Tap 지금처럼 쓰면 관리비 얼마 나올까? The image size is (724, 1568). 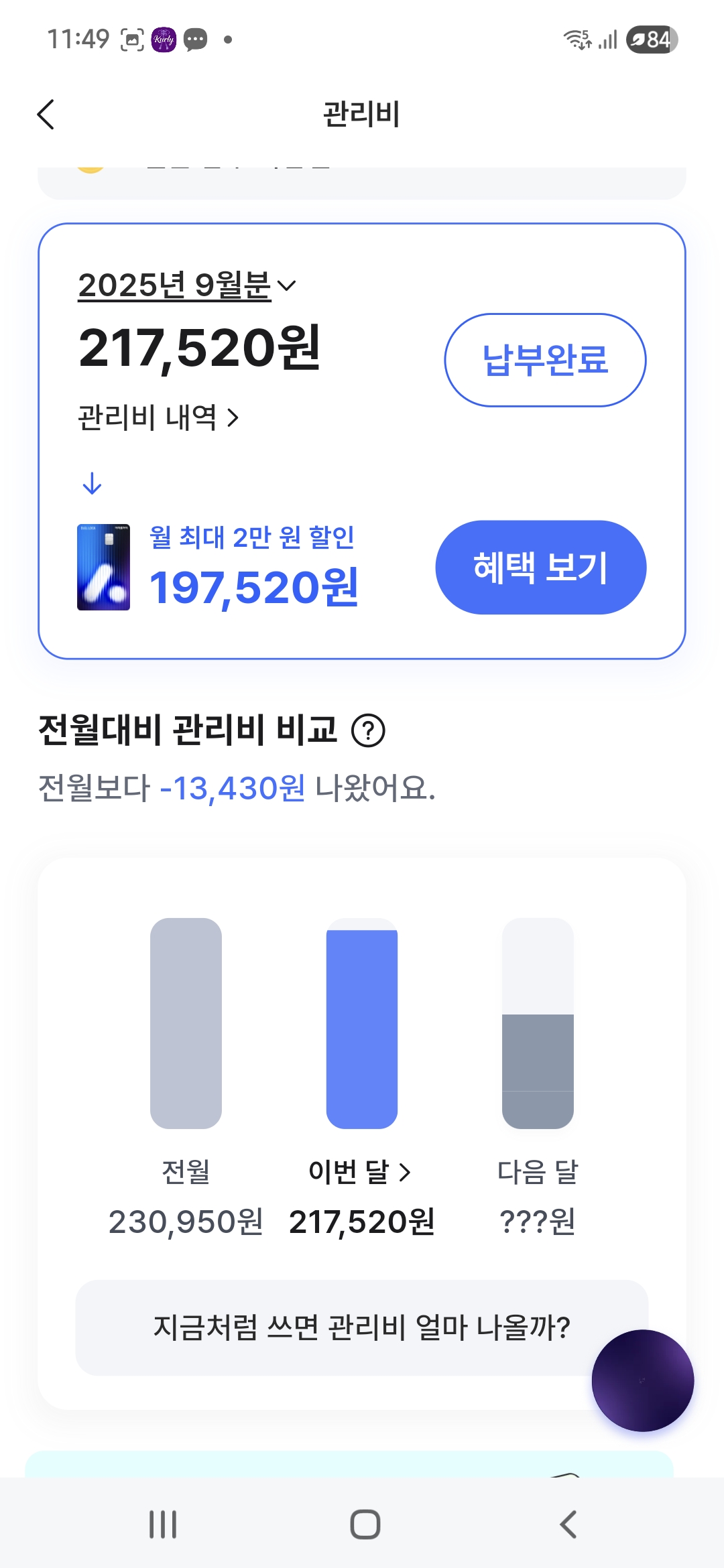361,1327
